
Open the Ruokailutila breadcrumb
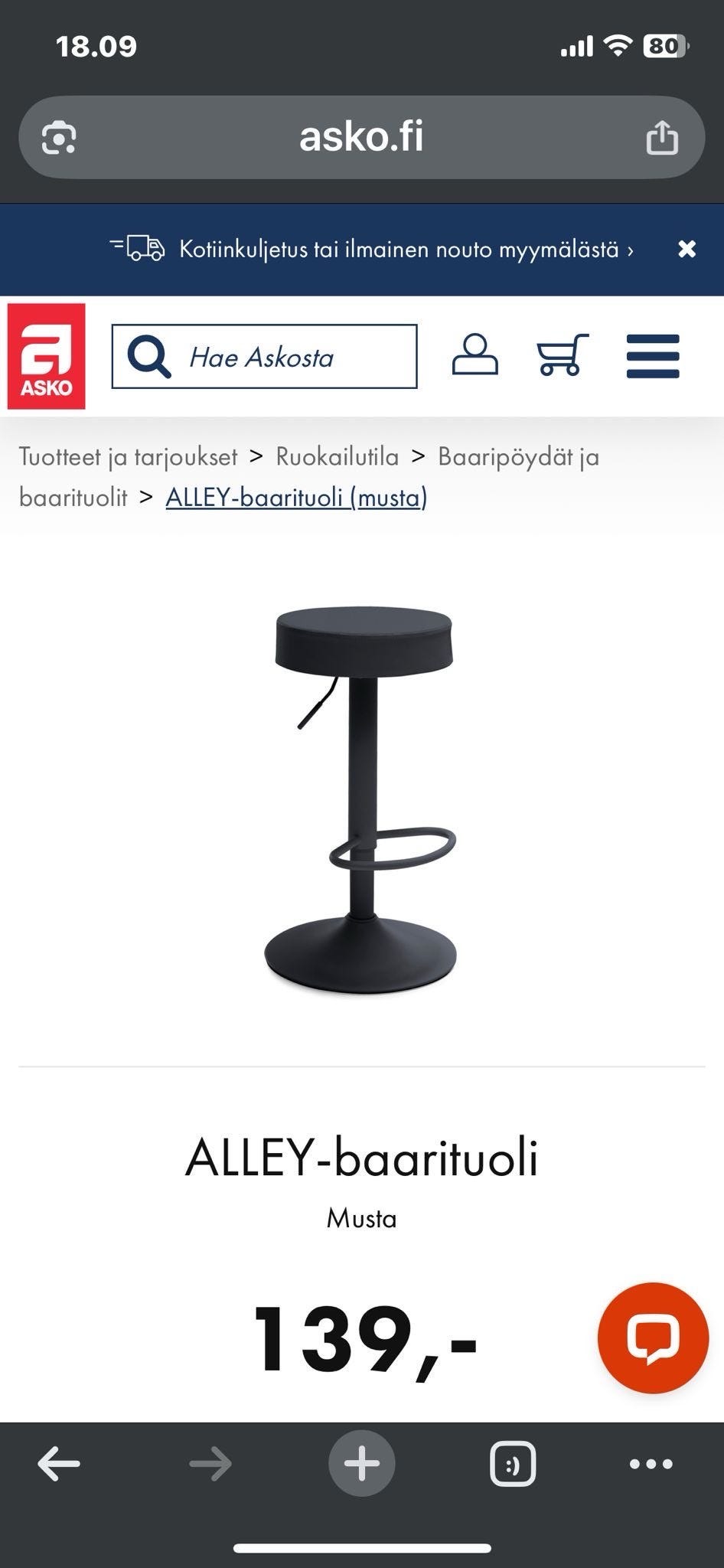337,457
